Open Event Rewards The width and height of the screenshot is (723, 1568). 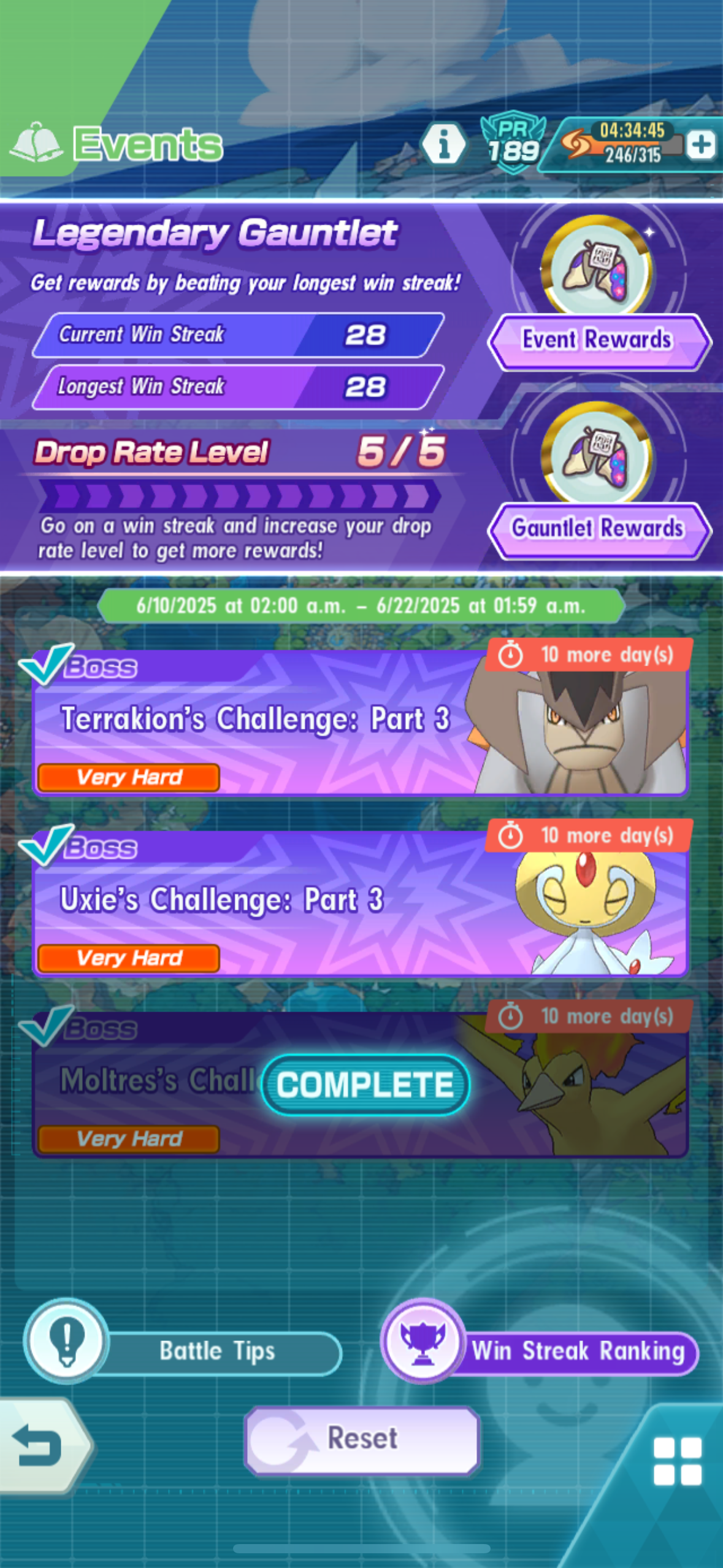(x=599, y=341)
